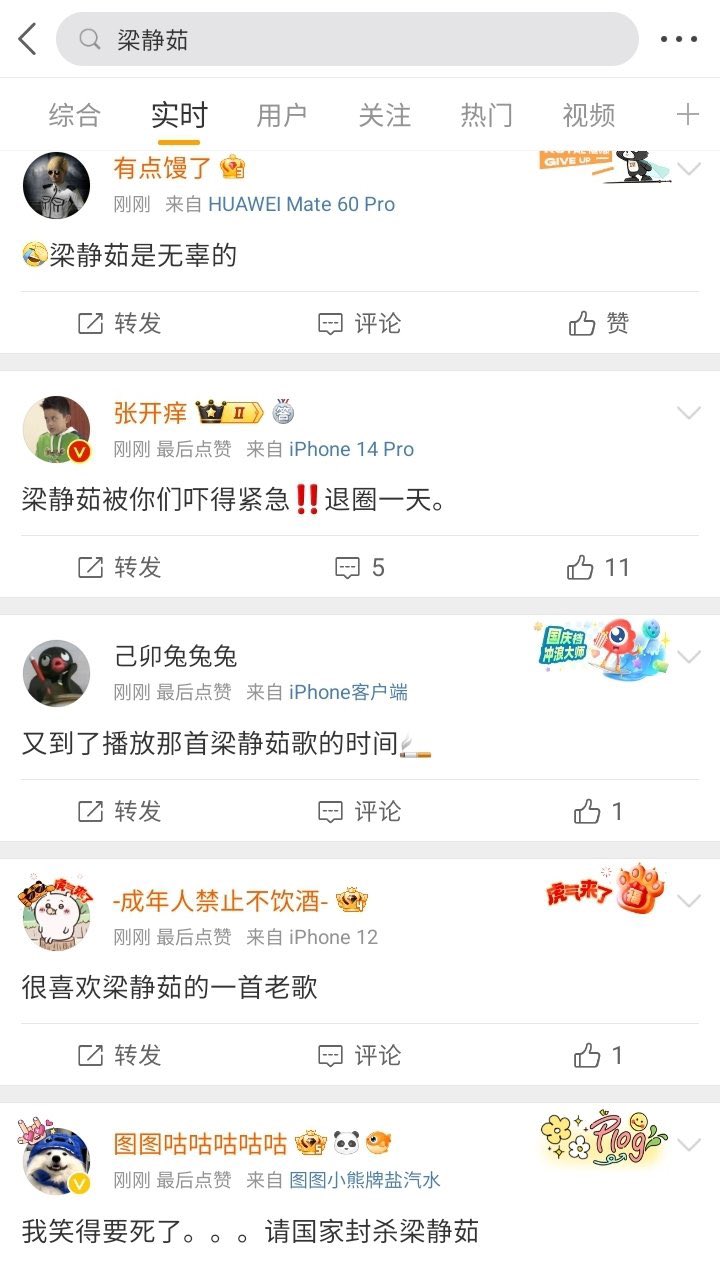Like 有点馒了's post
720x1264 pixels.
pyautogui.click(x=599, y=323)
